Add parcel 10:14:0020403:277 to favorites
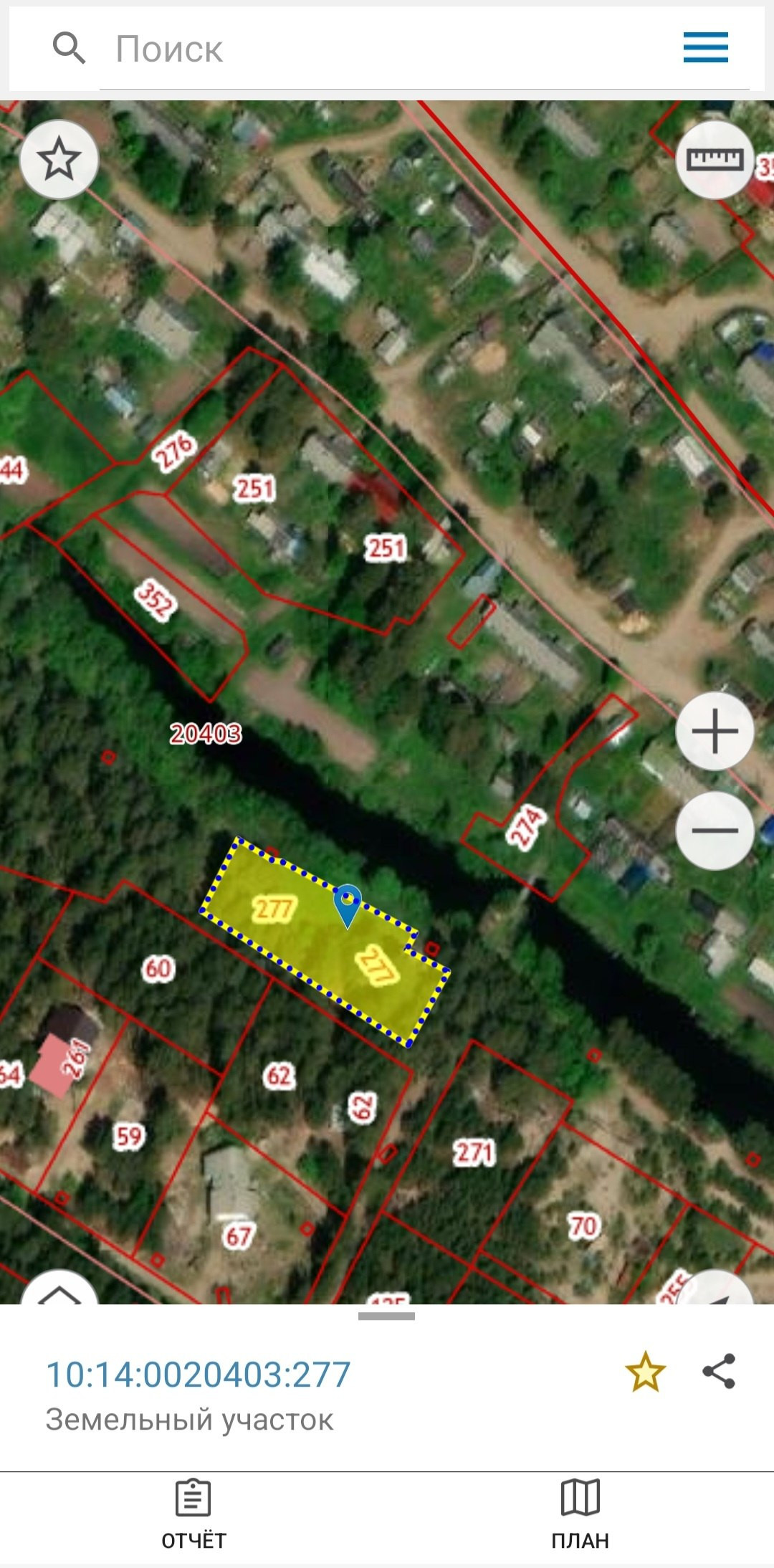The height and width of the screenshot is (1568, 774). click(645, 1372)
